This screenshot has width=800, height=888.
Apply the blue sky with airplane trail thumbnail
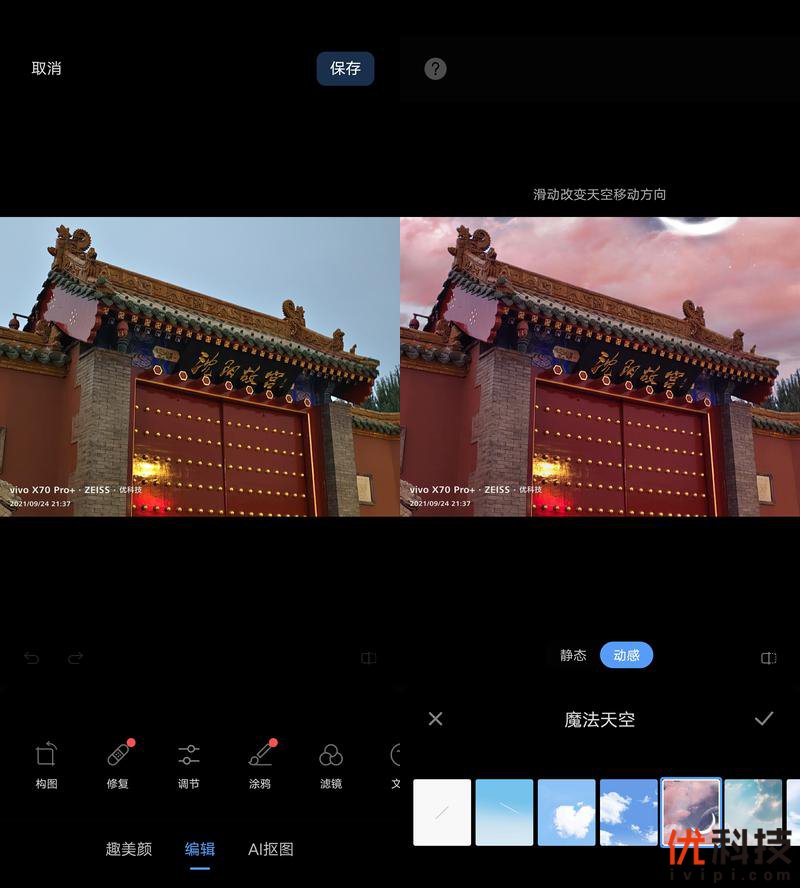click(504, 812)
